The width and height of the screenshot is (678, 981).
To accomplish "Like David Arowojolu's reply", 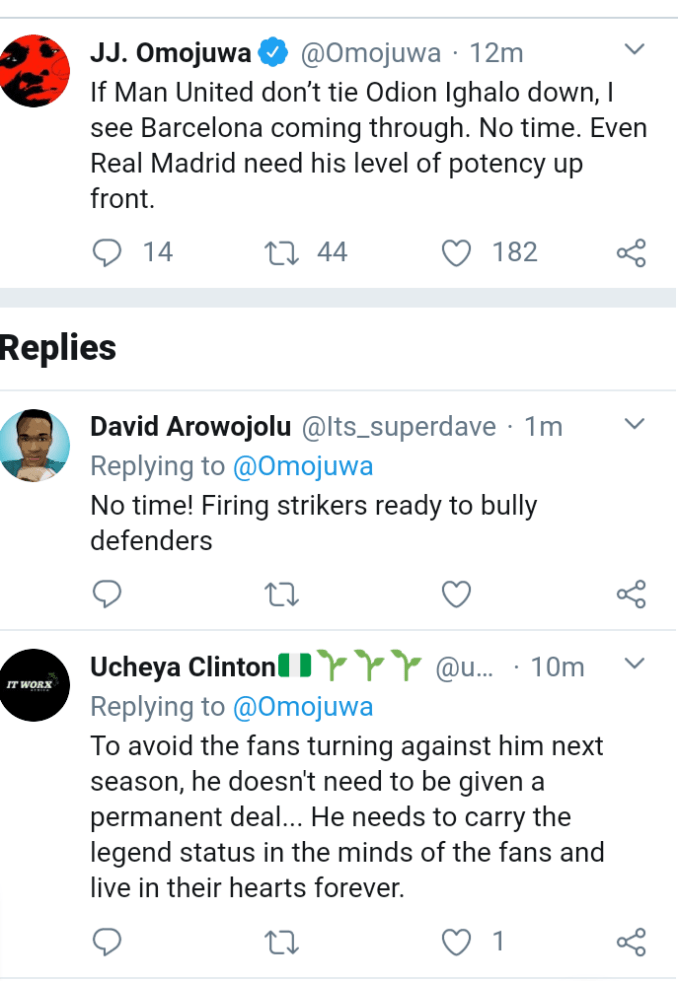I will point(456,595).
